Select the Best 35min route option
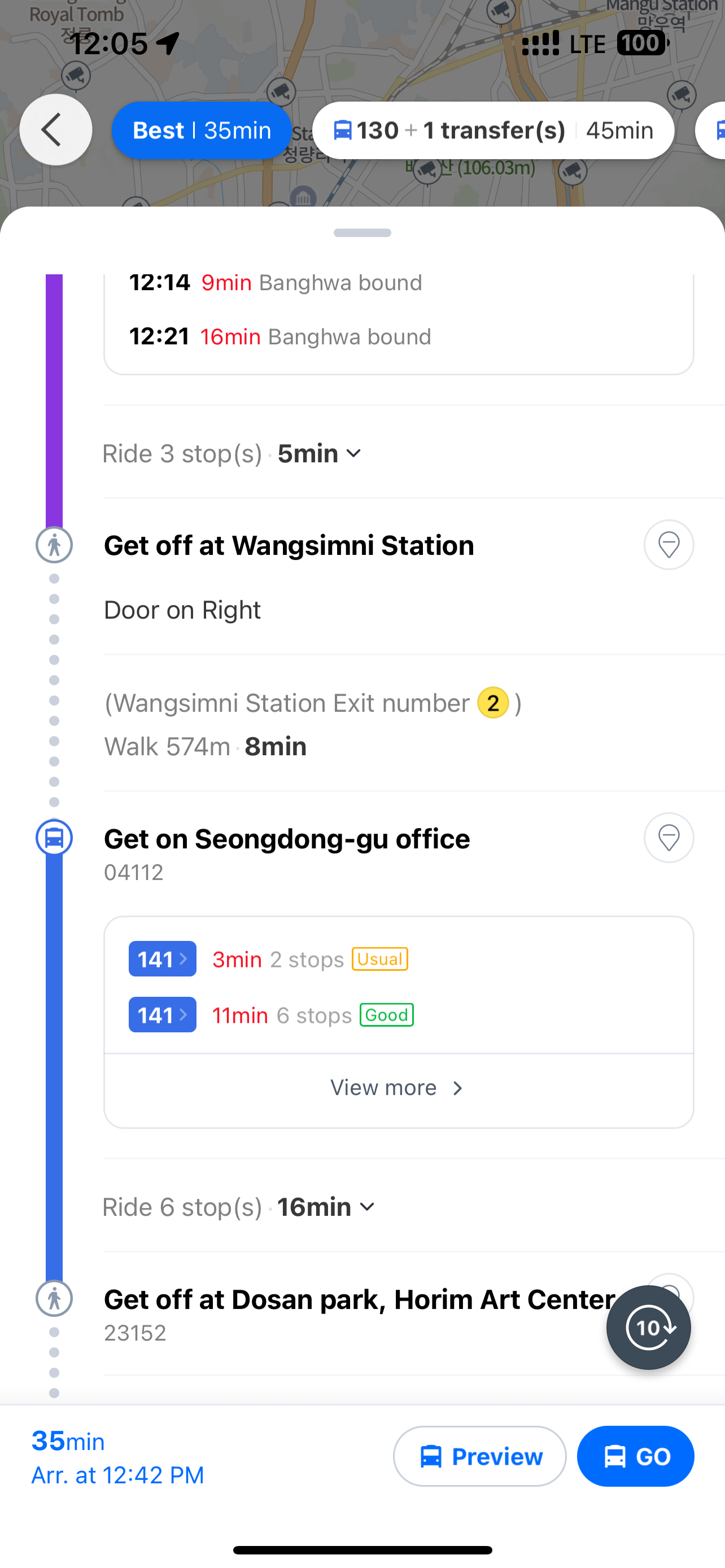Image resolution: width=725 pixels, height=1568 pixels. click(x=202, y=130)
